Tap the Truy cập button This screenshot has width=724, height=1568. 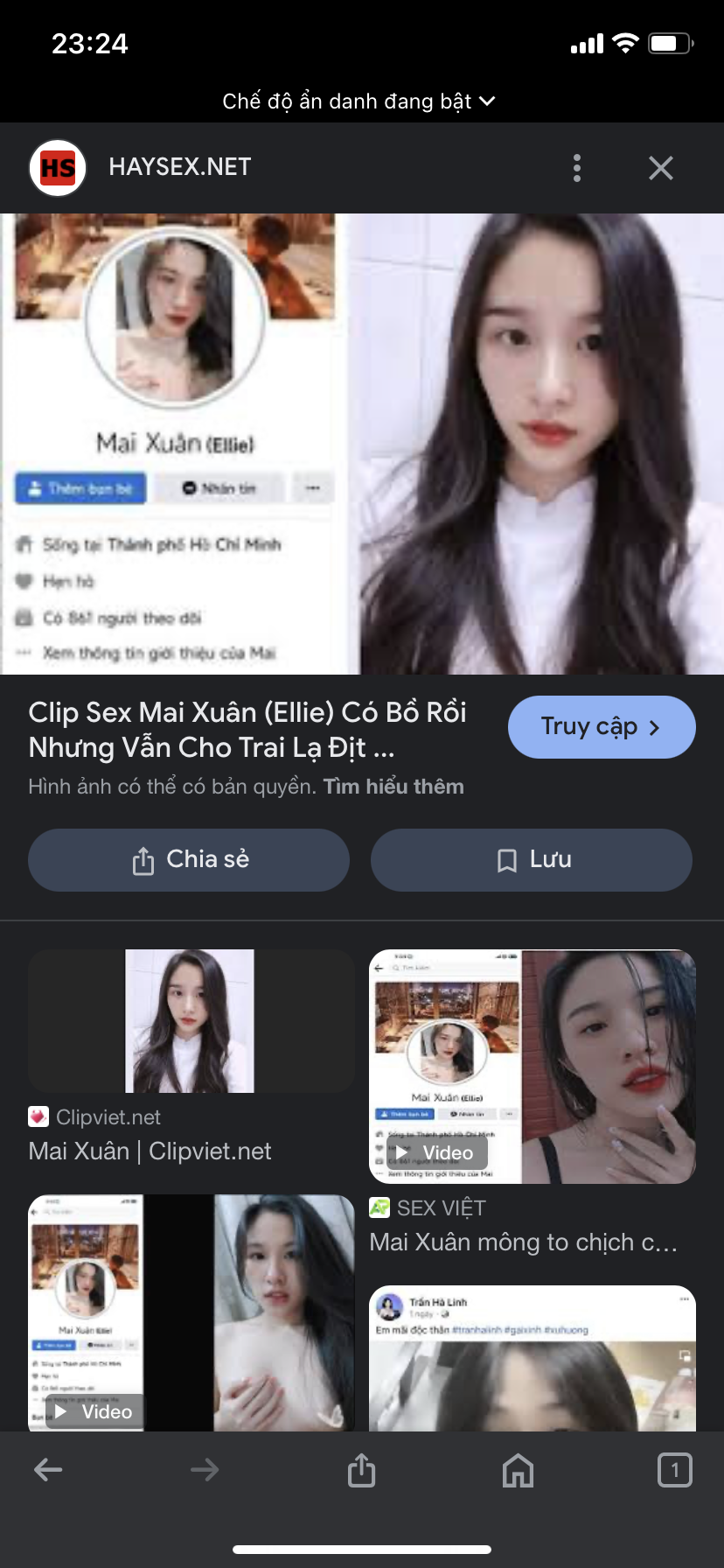point(602,727)
